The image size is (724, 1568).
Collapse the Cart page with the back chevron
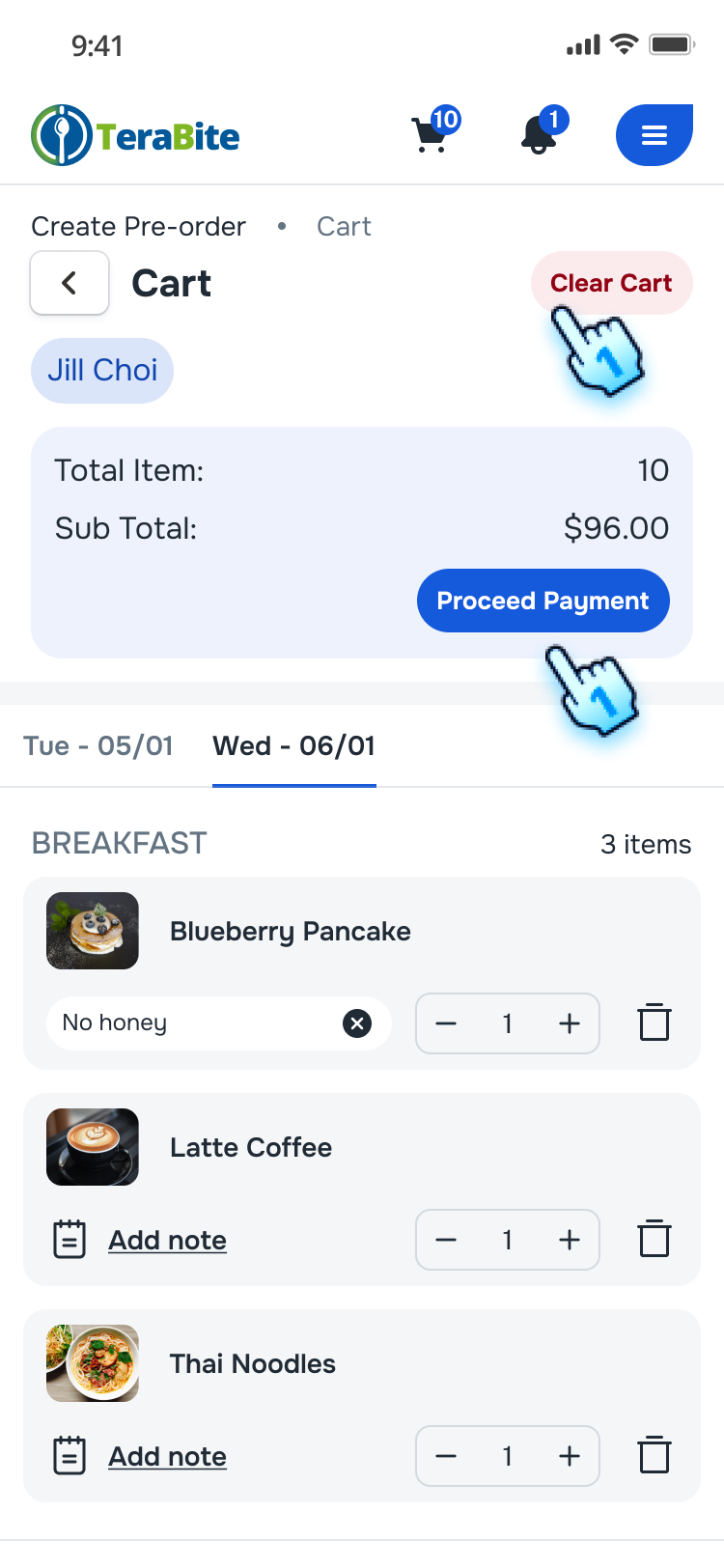point(70,283)
